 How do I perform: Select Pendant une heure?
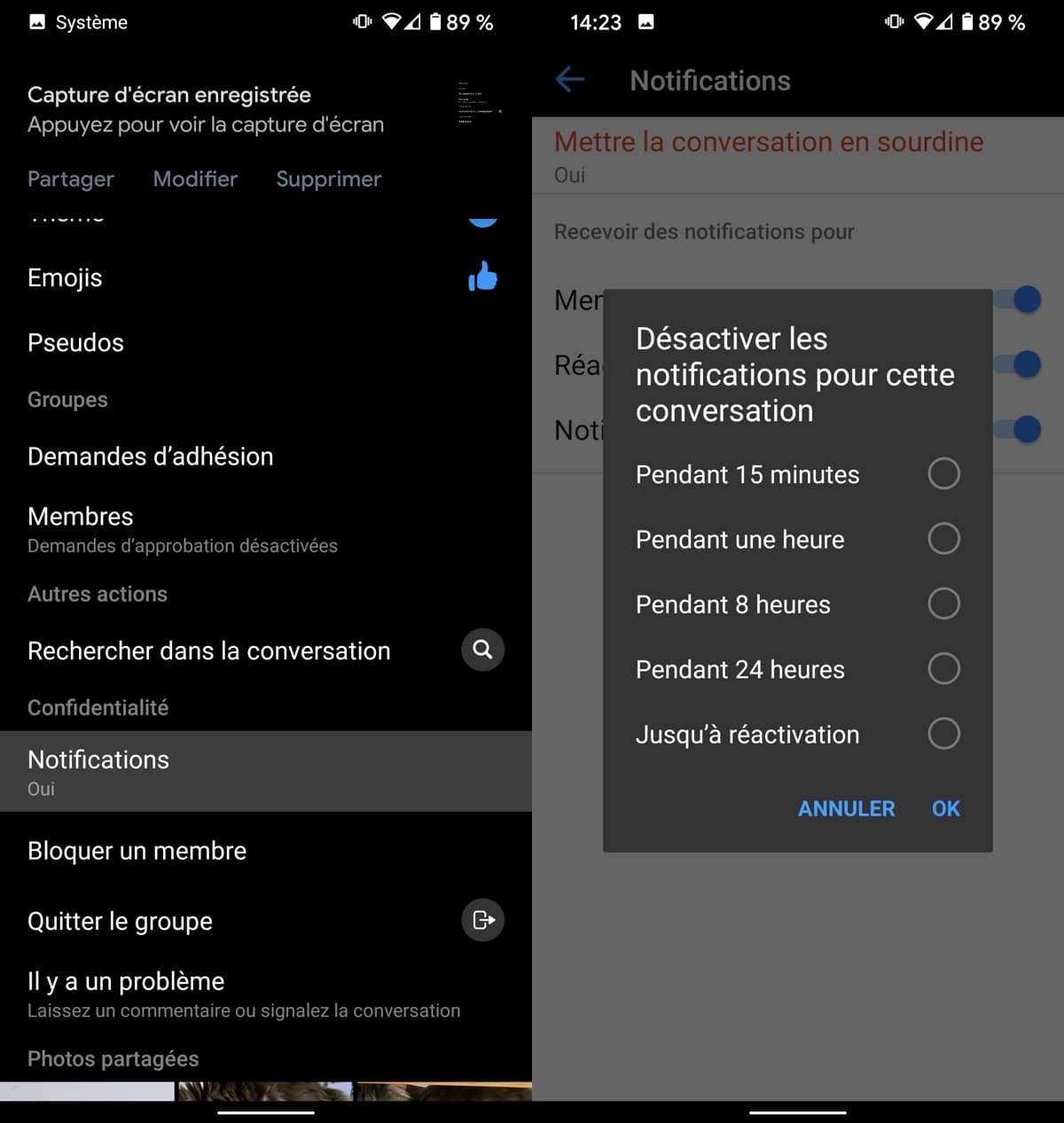click(x=943, y=539)
